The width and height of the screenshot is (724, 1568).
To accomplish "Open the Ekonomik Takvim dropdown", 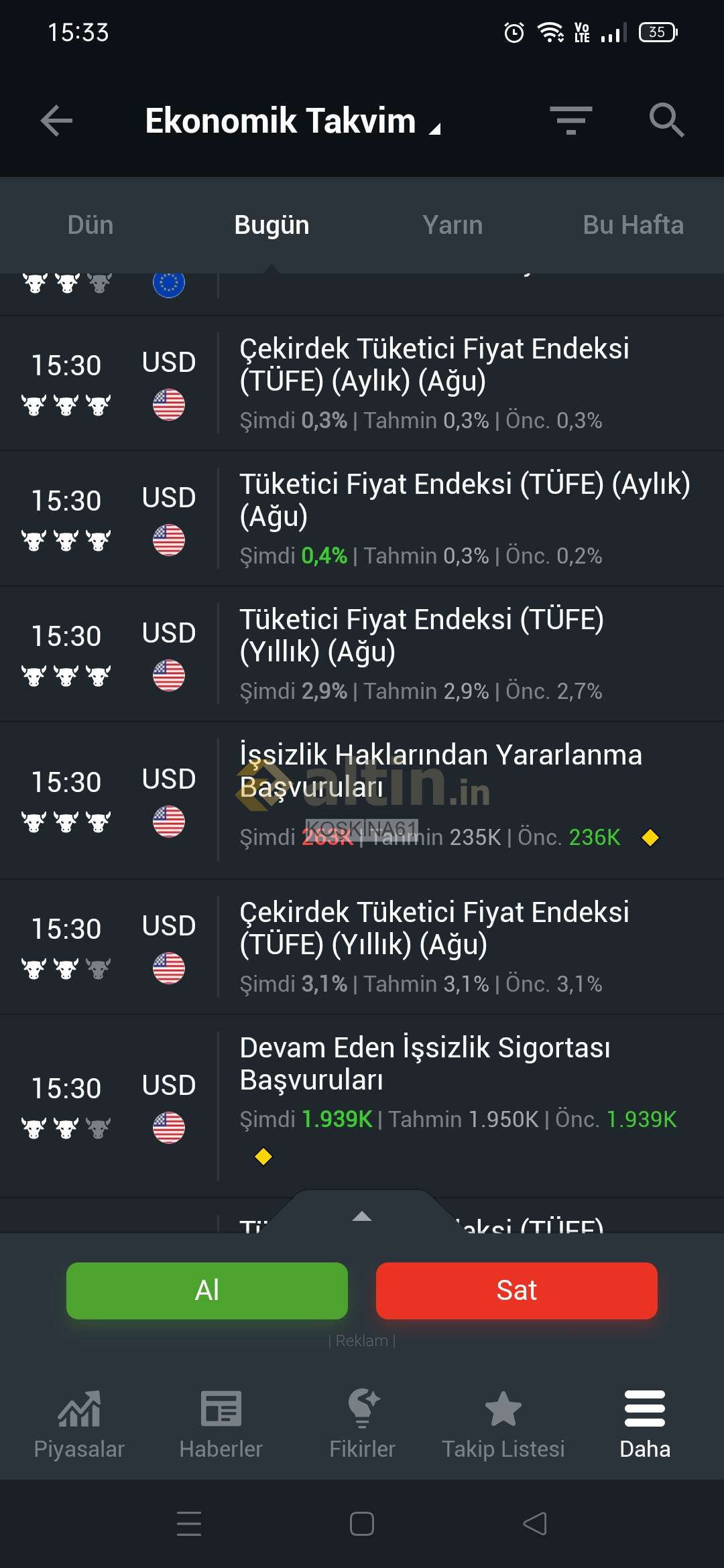I will click(x=293, y=121).
